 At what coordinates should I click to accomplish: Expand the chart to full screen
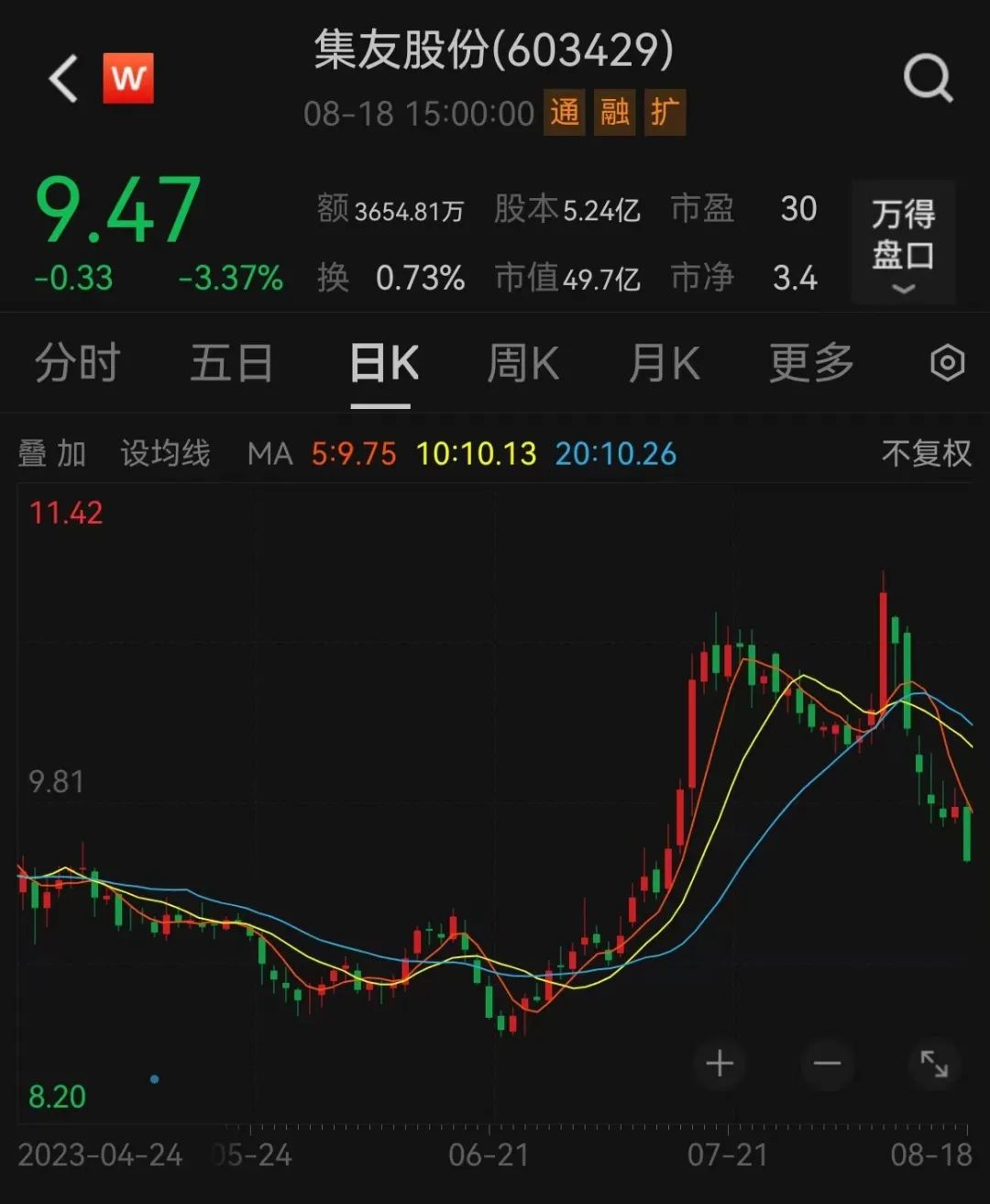pyautogui.click(x=934, y=1064)
